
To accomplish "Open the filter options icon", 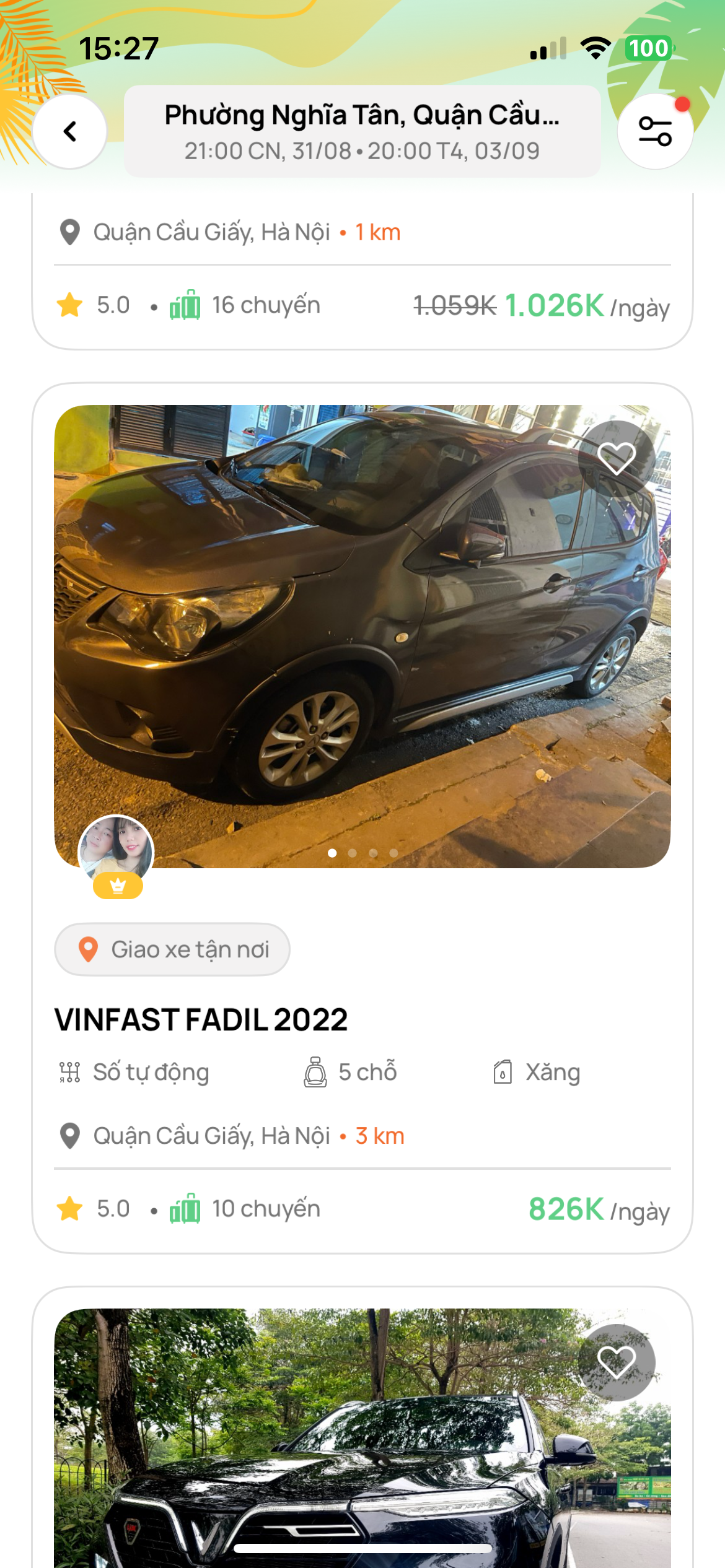I will pos(655,130).
